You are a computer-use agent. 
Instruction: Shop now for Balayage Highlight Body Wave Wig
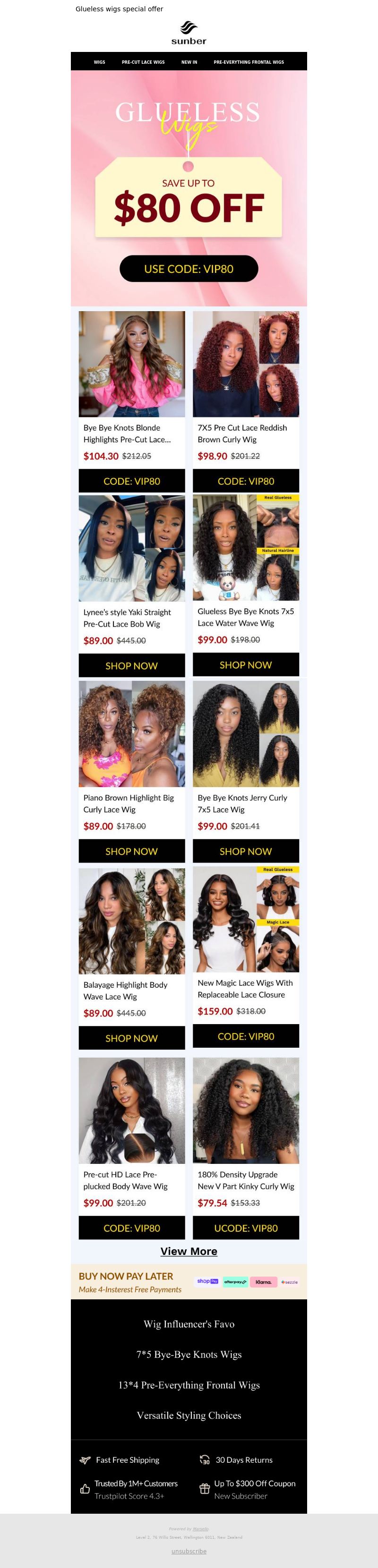pyautogui.click(x=131, y=1038)
